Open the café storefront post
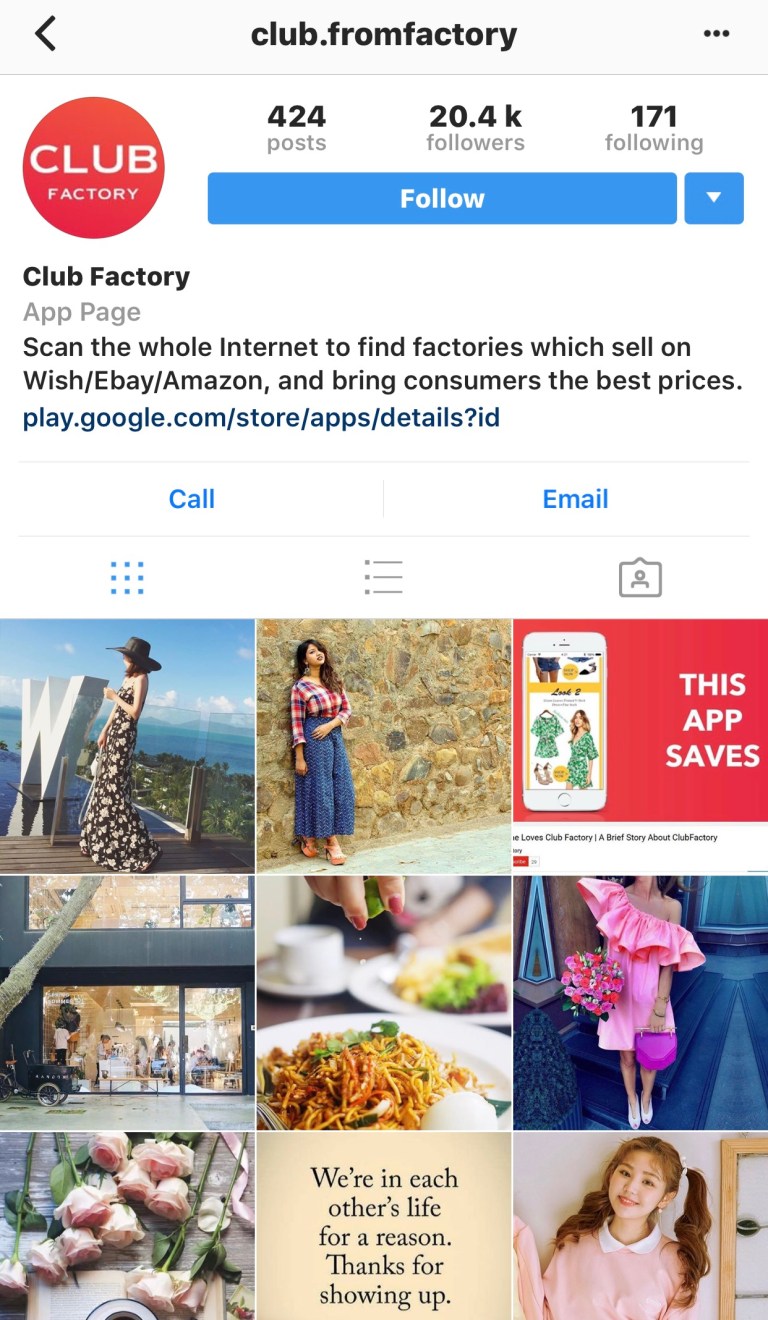The width and height of the screenshot is (768, 1320). [x=127, y=1002]
